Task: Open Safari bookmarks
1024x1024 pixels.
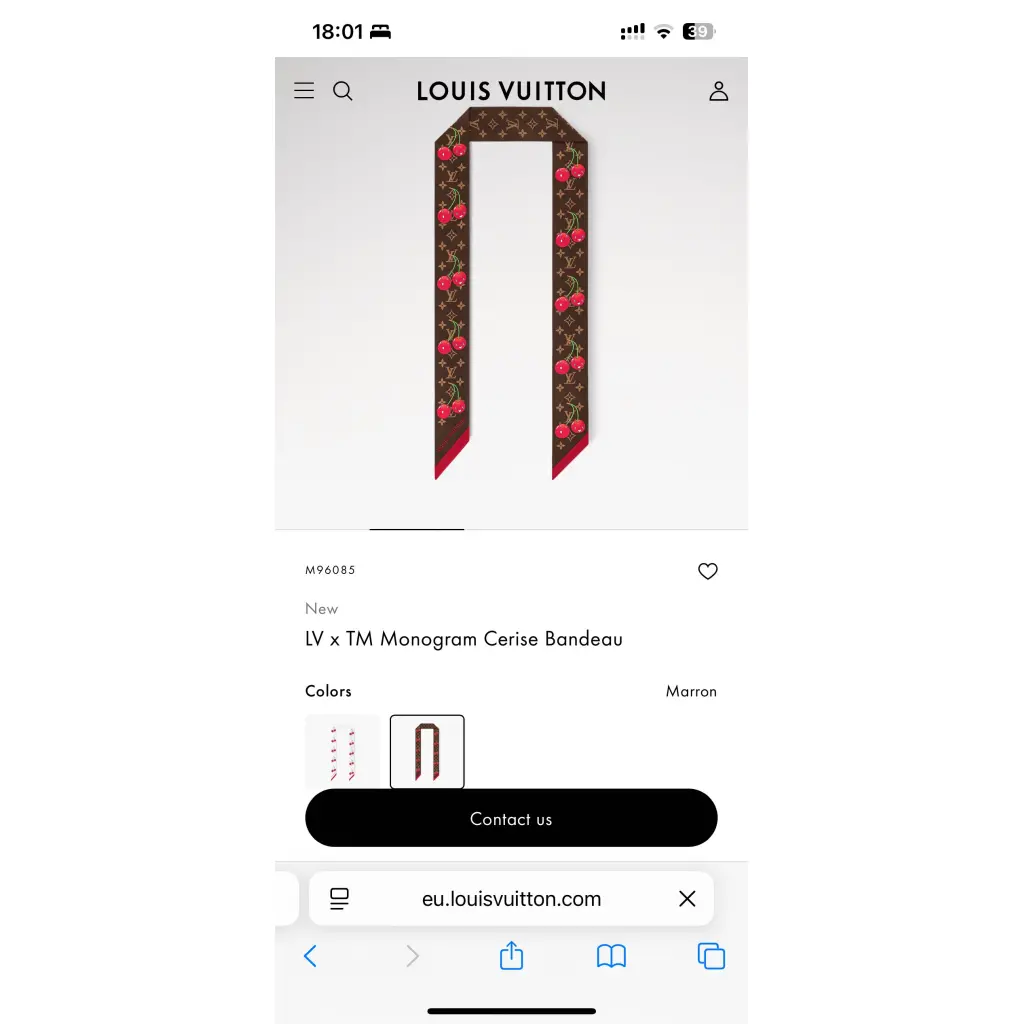Action: point(611,956)
